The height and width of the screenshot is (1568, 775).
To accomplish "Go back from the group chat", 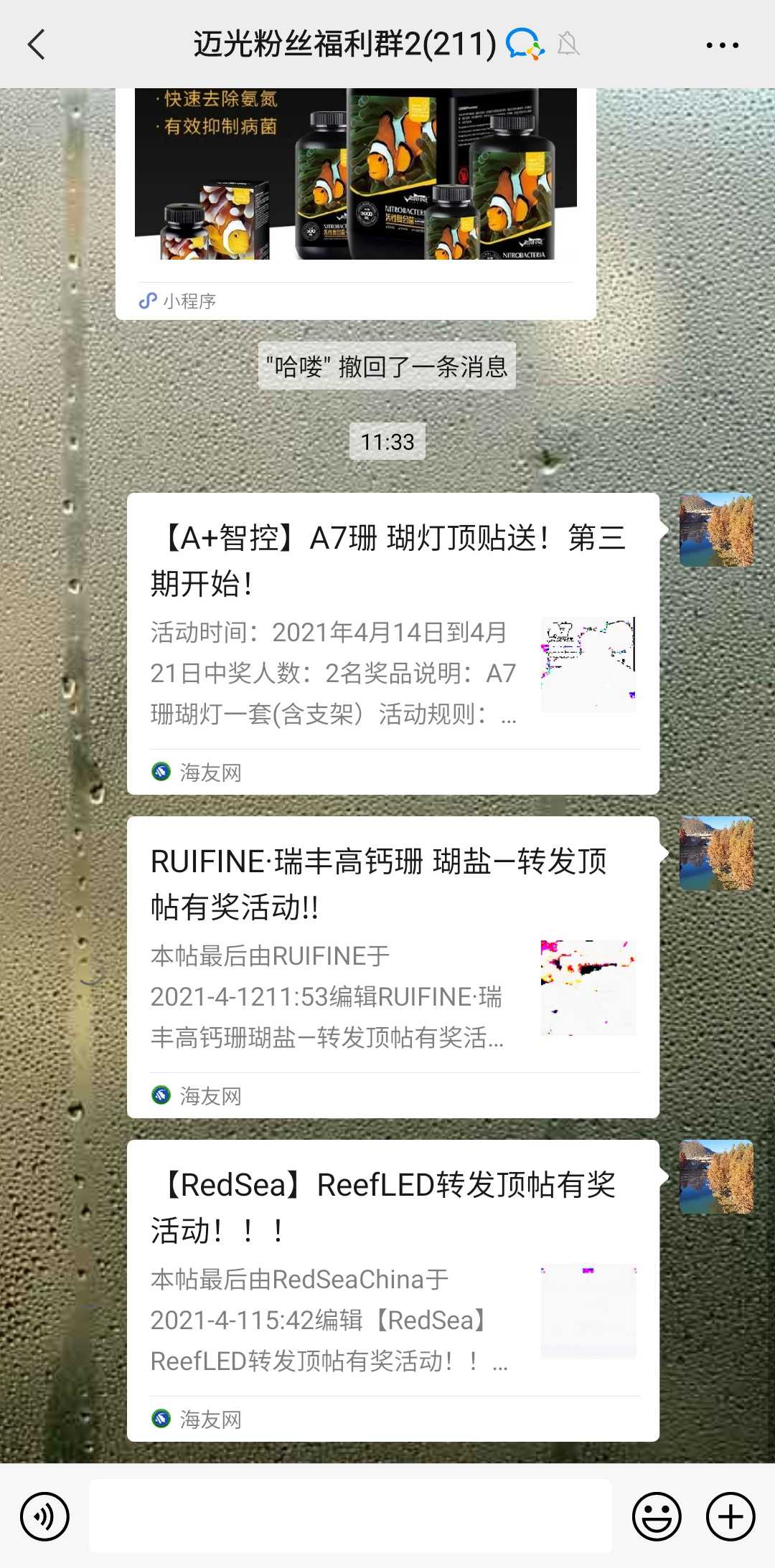I will click(37, 44).
